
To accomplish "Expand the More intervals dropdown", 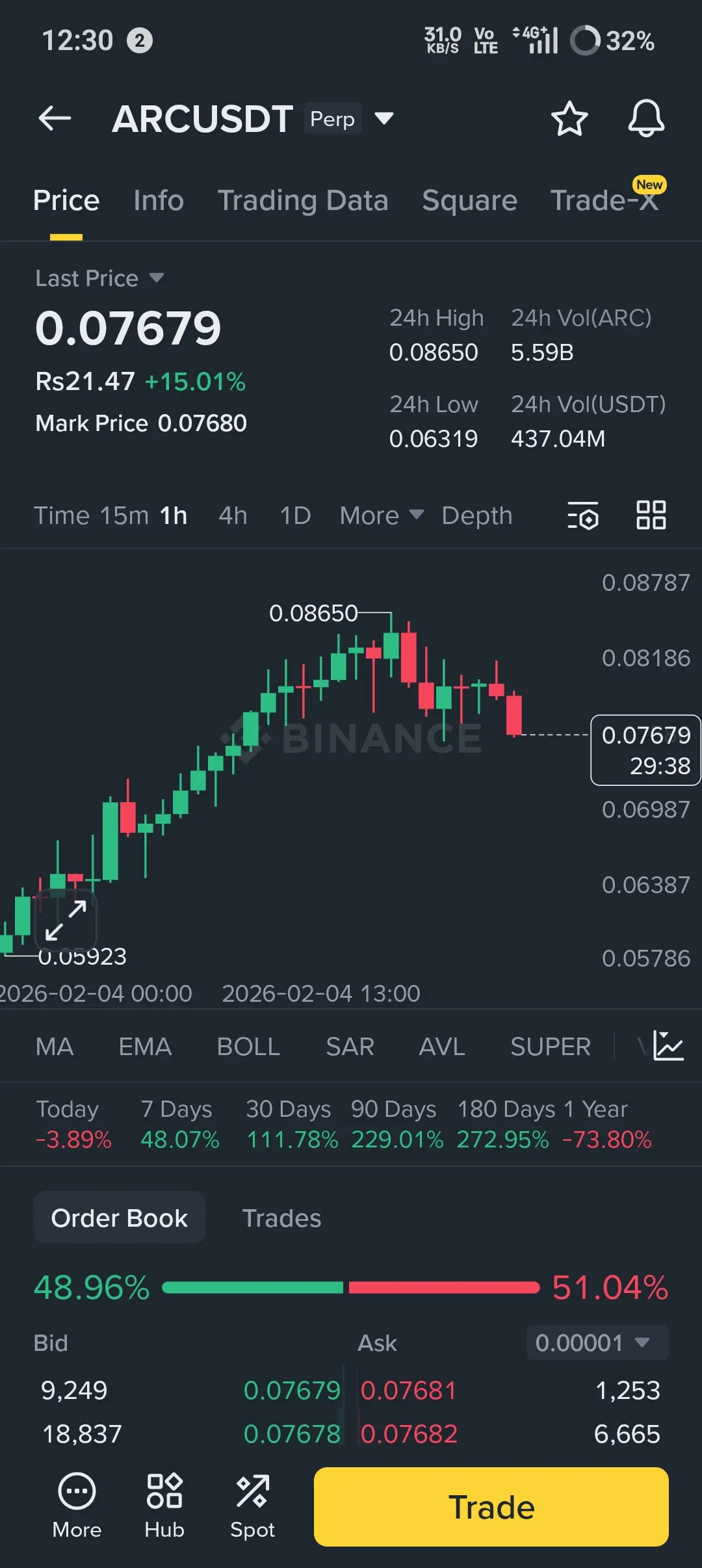I will click(x=382, y=516).
